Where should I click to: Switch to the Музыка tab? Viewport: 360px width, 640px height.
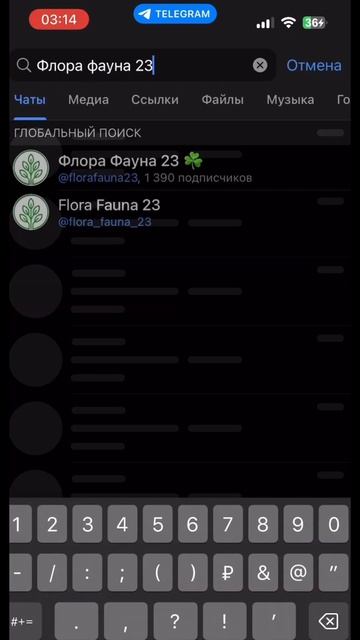290,100
